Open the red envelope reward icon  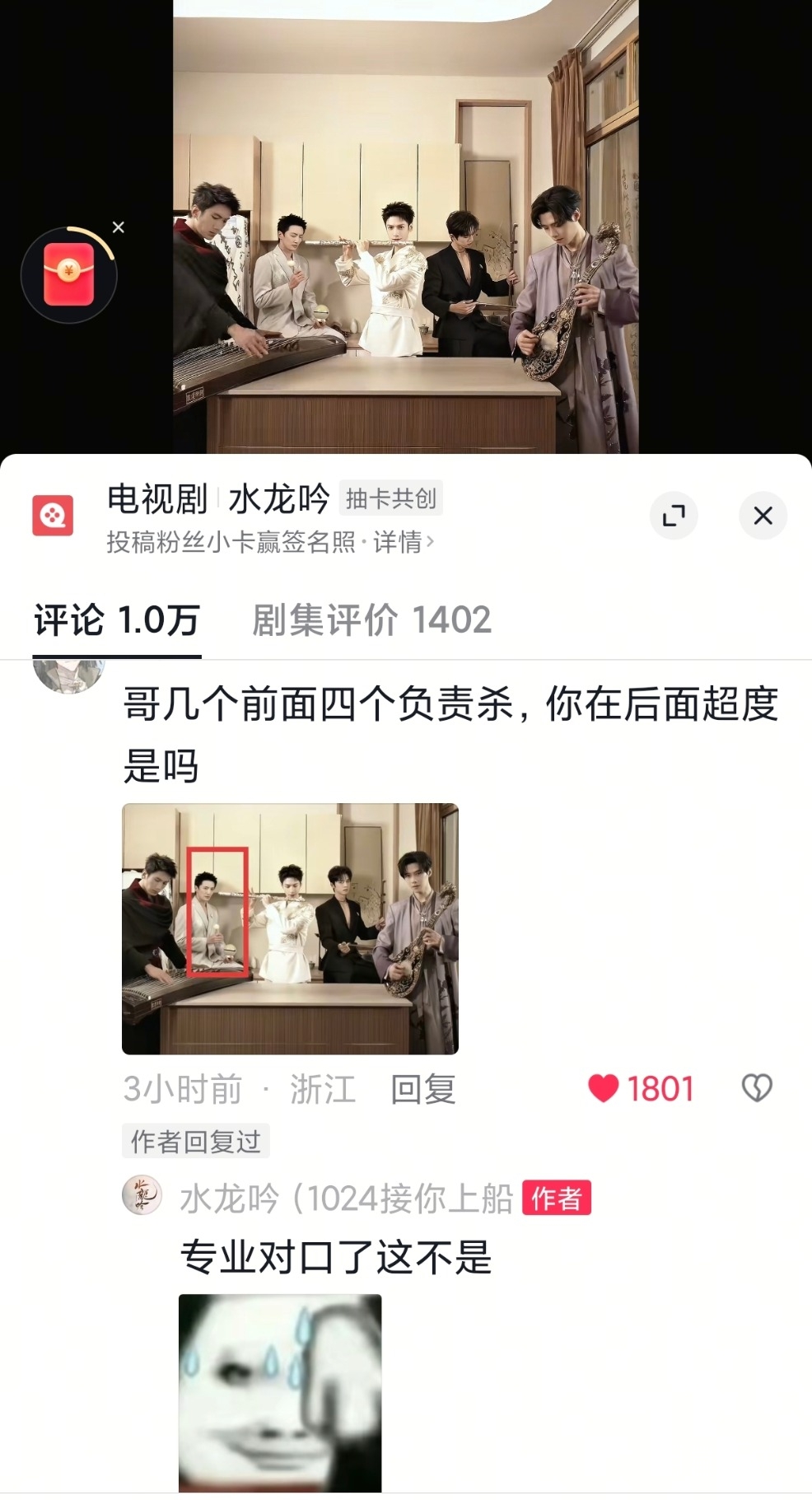[68, 275]
